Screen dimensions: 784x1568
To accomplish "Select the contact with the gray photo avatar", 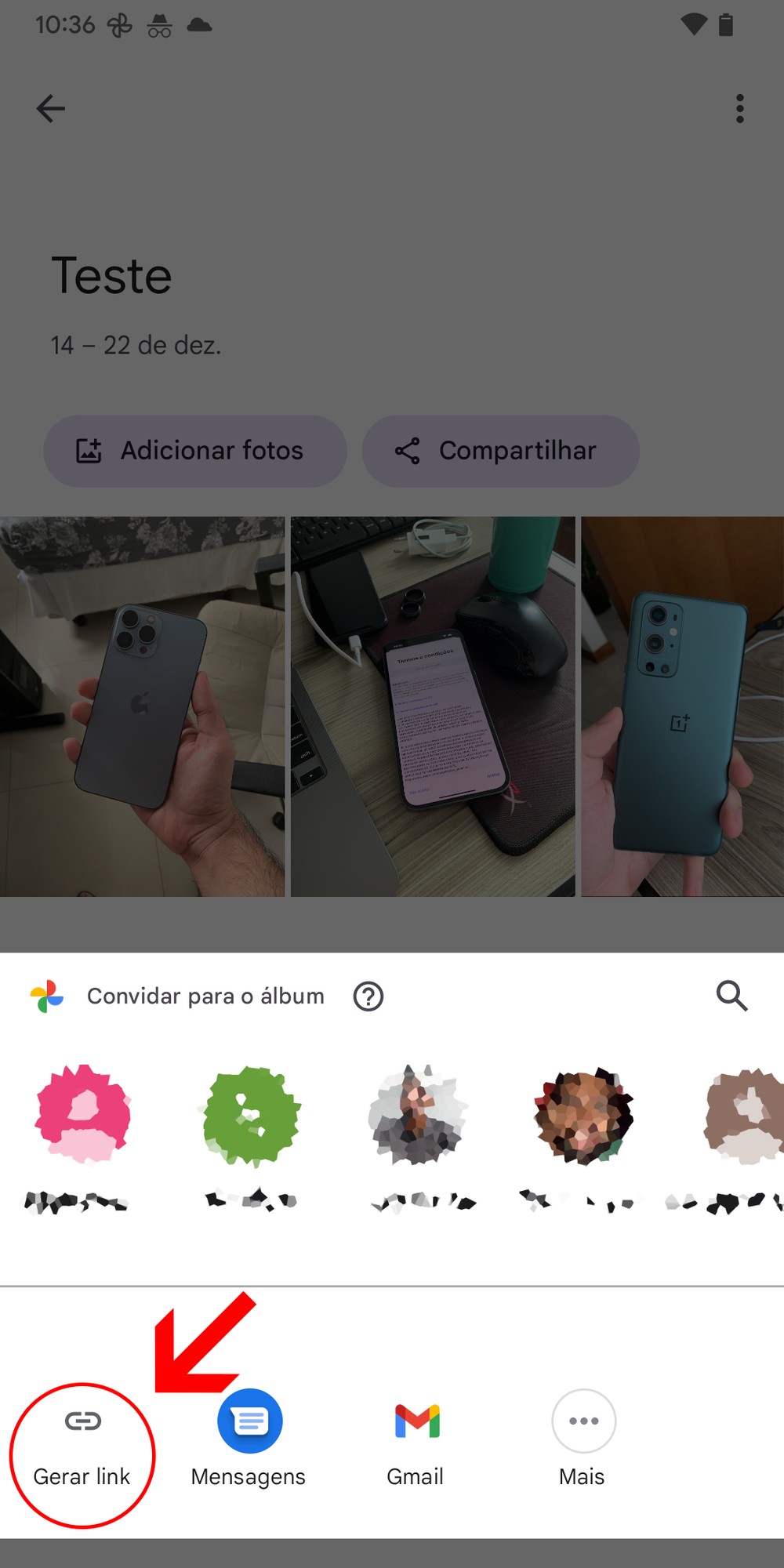I will click(x=418, y=1114).
